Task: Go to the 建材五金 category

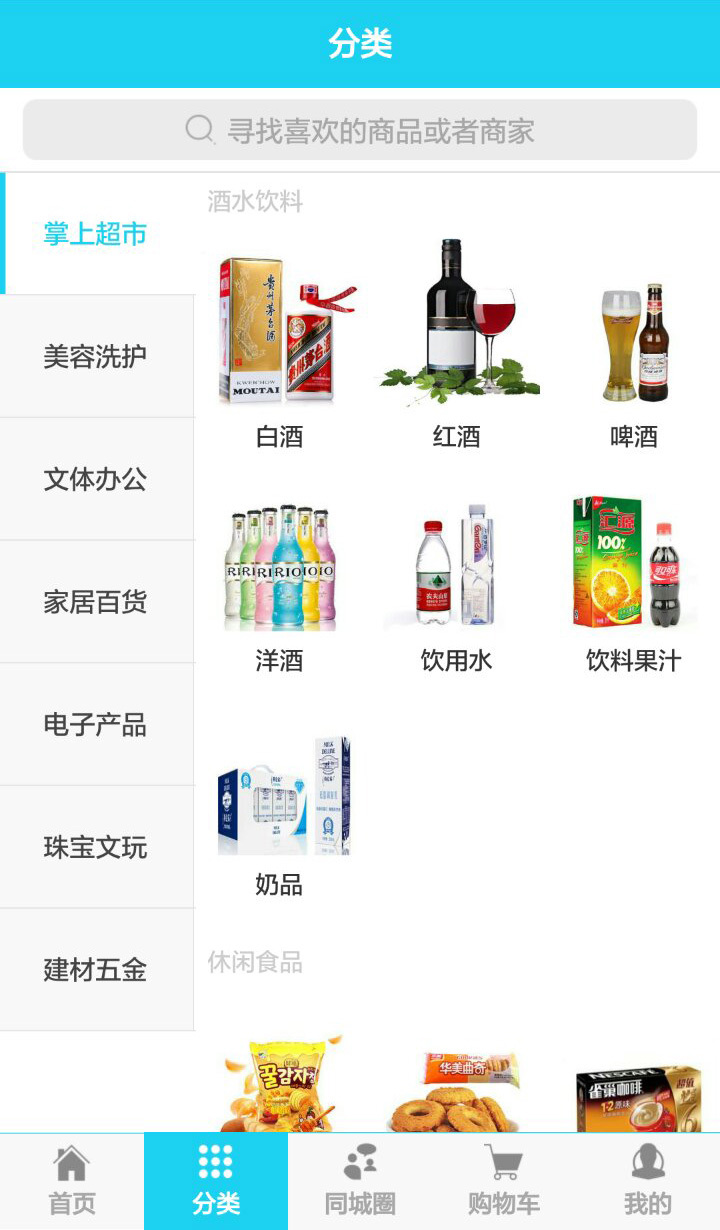Action: (96, 969)
